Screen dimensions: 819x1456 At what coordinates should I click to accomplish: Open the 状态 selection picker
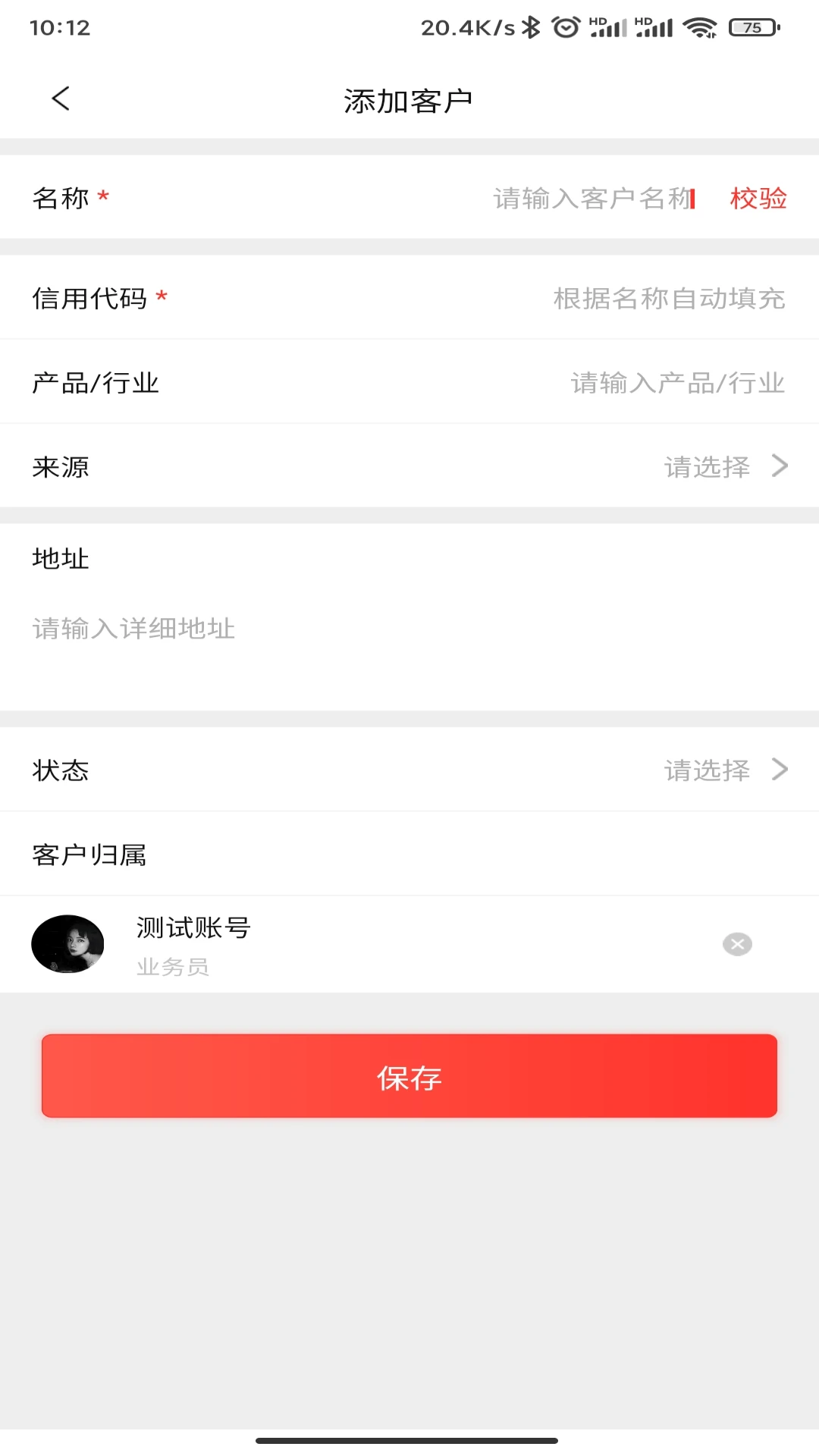click(x=705, y=770)
